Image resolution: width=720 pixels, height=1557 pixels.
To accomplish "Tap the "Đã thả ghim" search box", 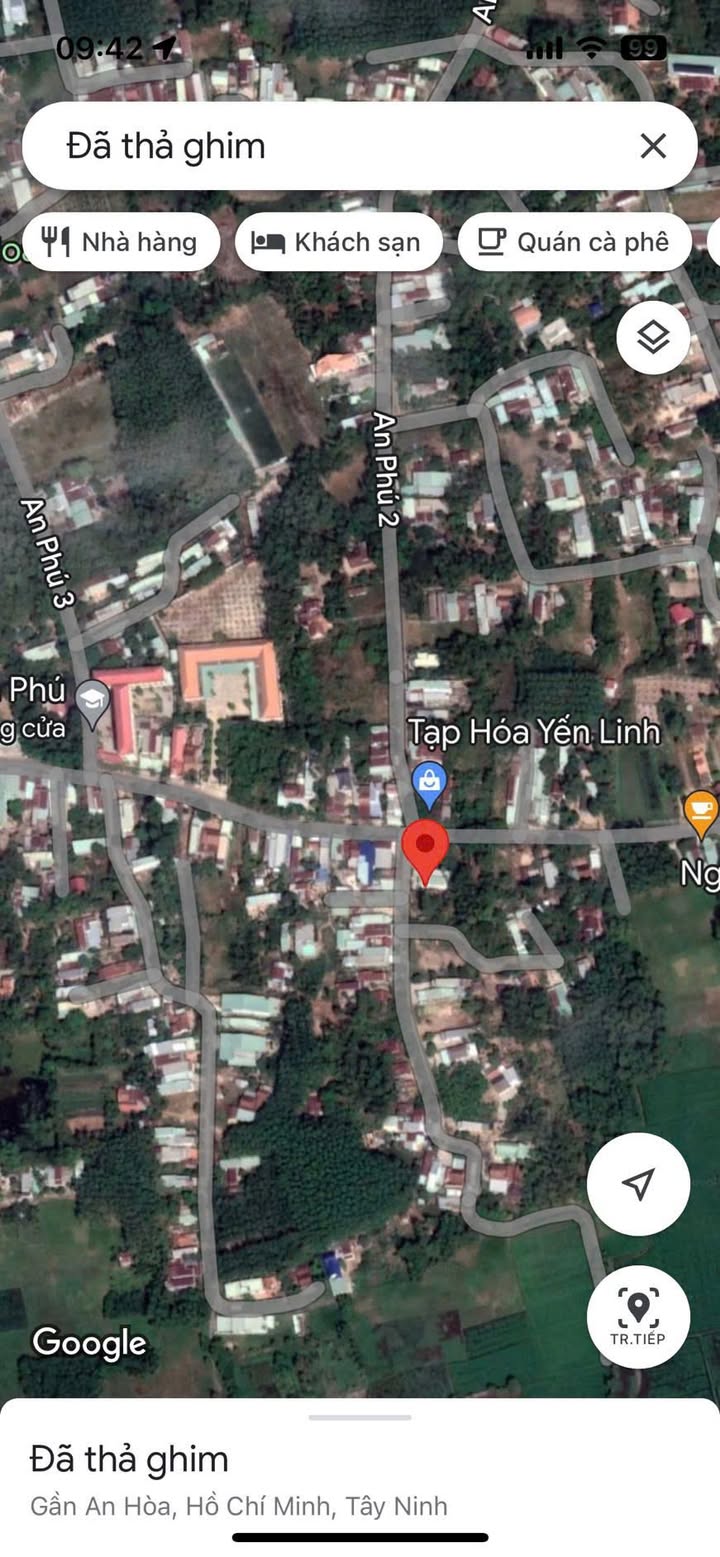I will [x=330, y=147].
